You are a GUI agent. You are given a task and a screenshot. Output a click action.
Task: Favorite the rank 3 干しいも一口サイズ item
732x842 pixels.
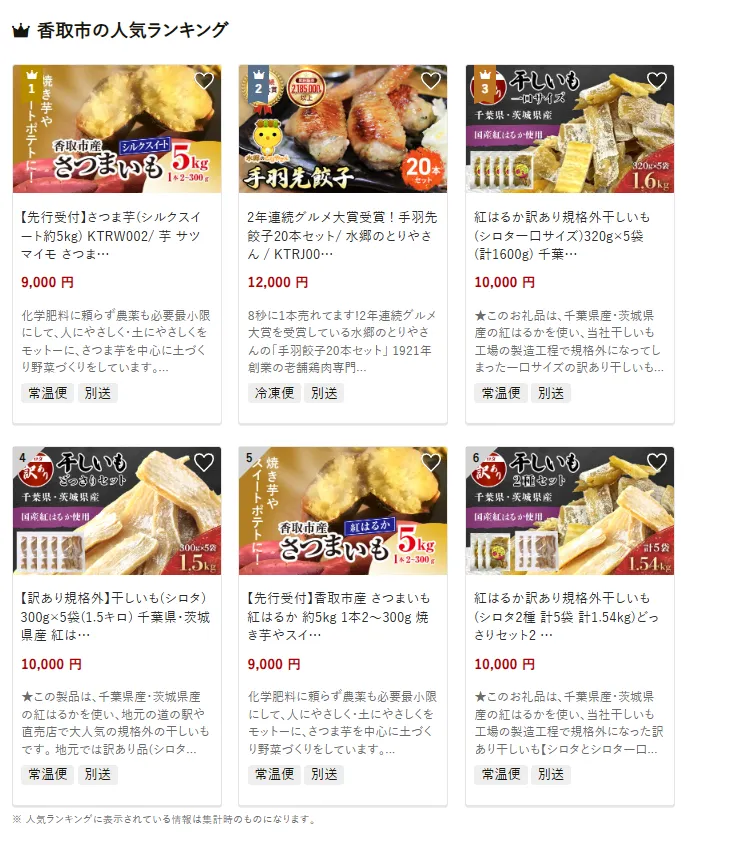pos(657,81)
